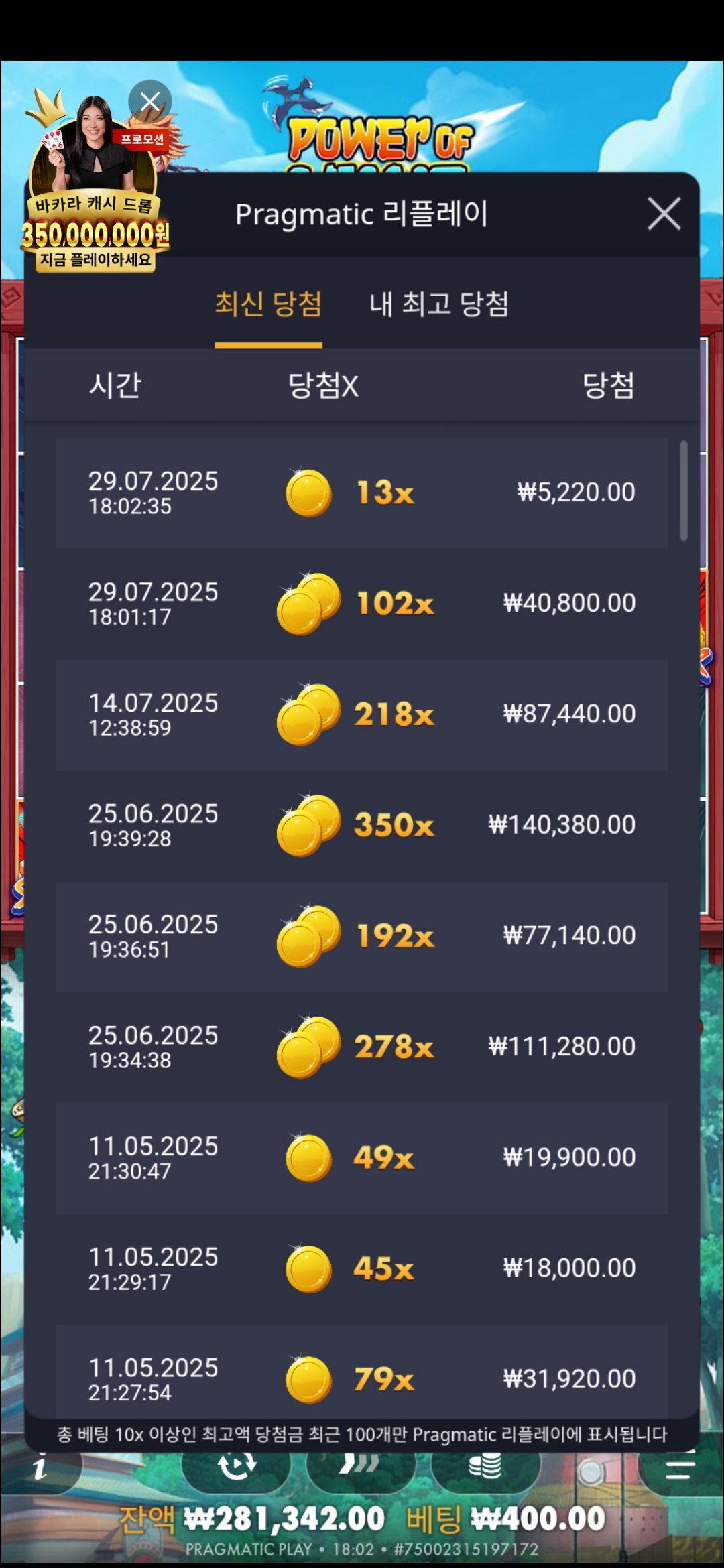Watch the 49x replay at 21:30:47
This screenshot has width=724, height=1568.
(x=362, y=1158)
